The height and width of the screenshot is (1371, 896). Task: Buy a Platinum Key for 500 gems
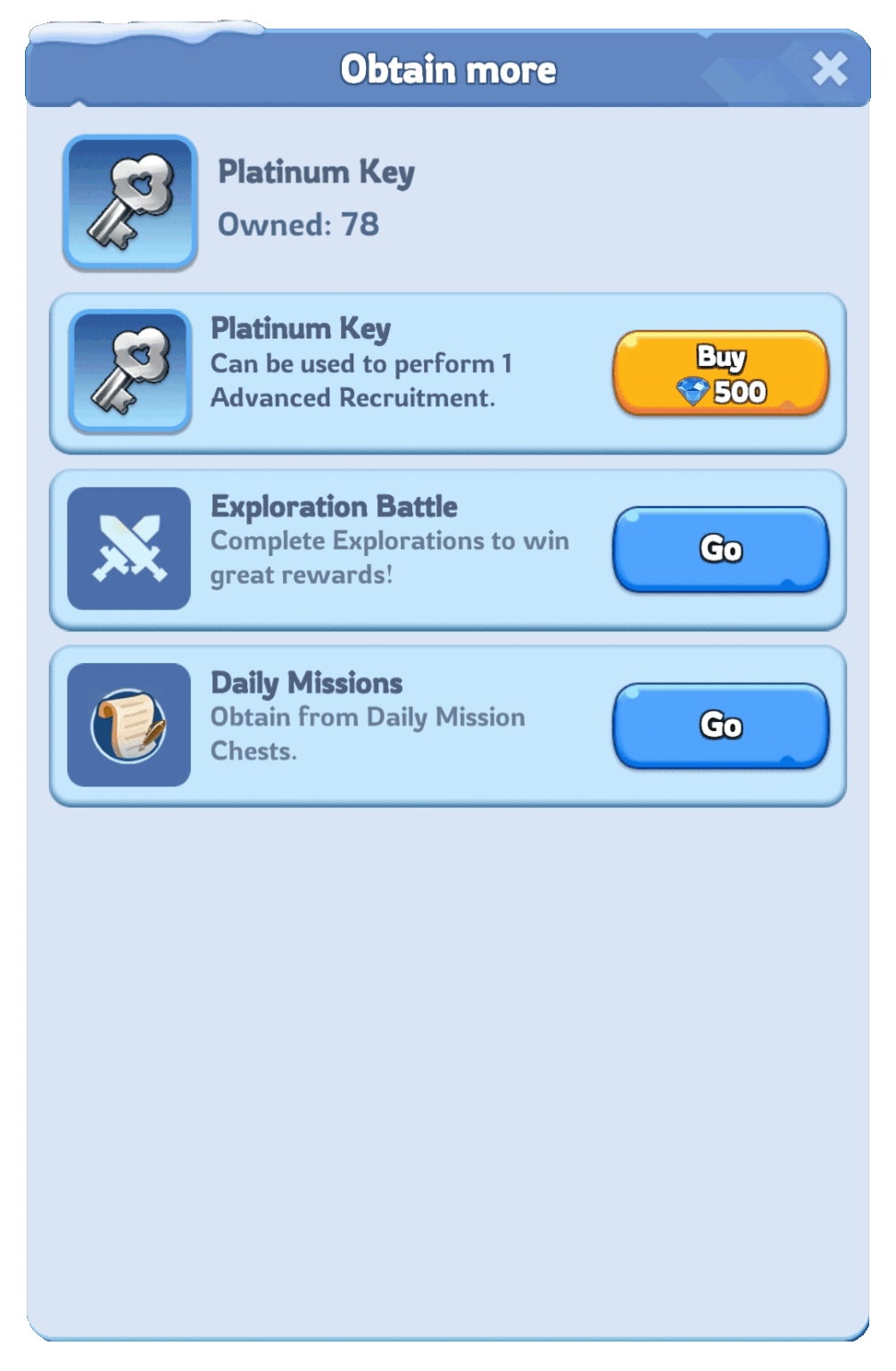tap(719, 373)
